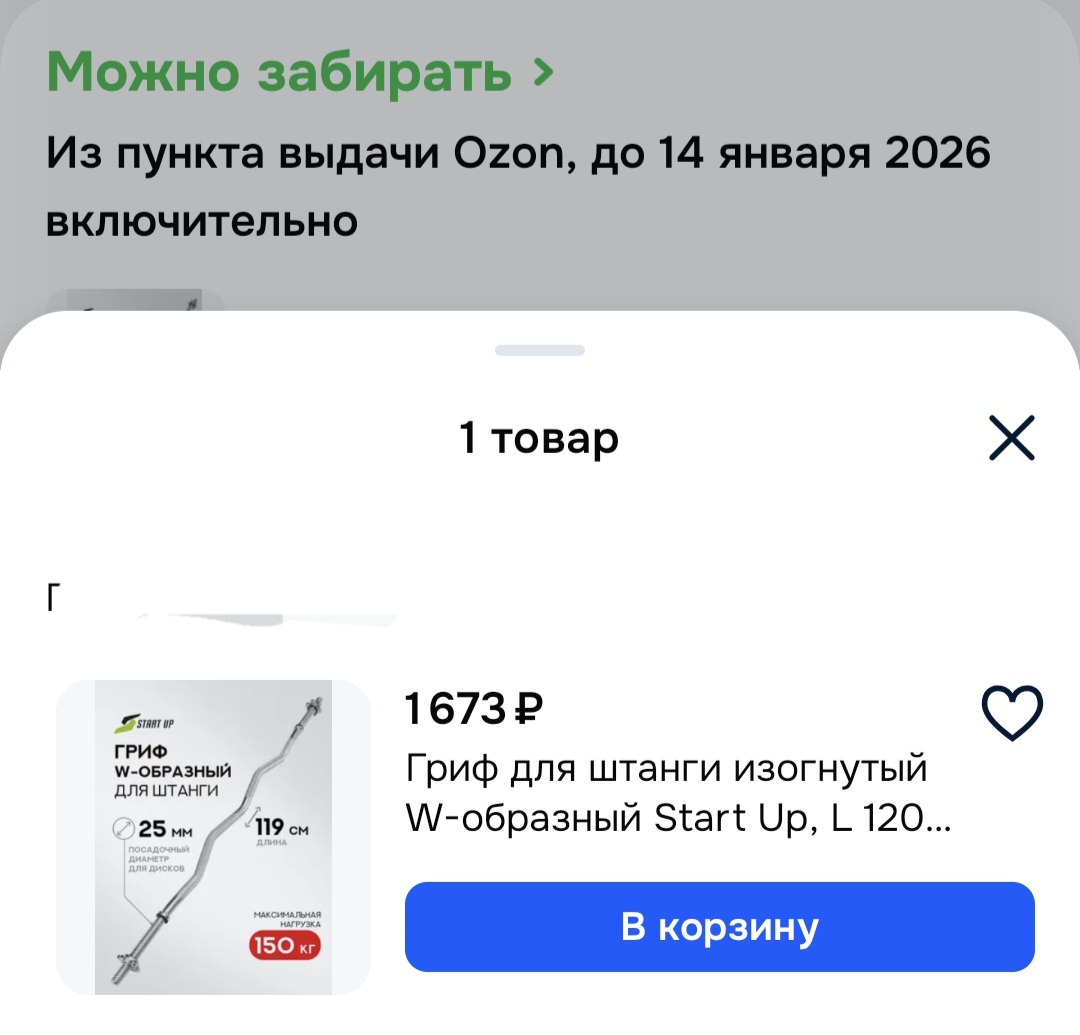The width and height of the screenshot is (1080, 1035).
Task: Add the barbell bar to favorites
Action: coord(1012,713)
